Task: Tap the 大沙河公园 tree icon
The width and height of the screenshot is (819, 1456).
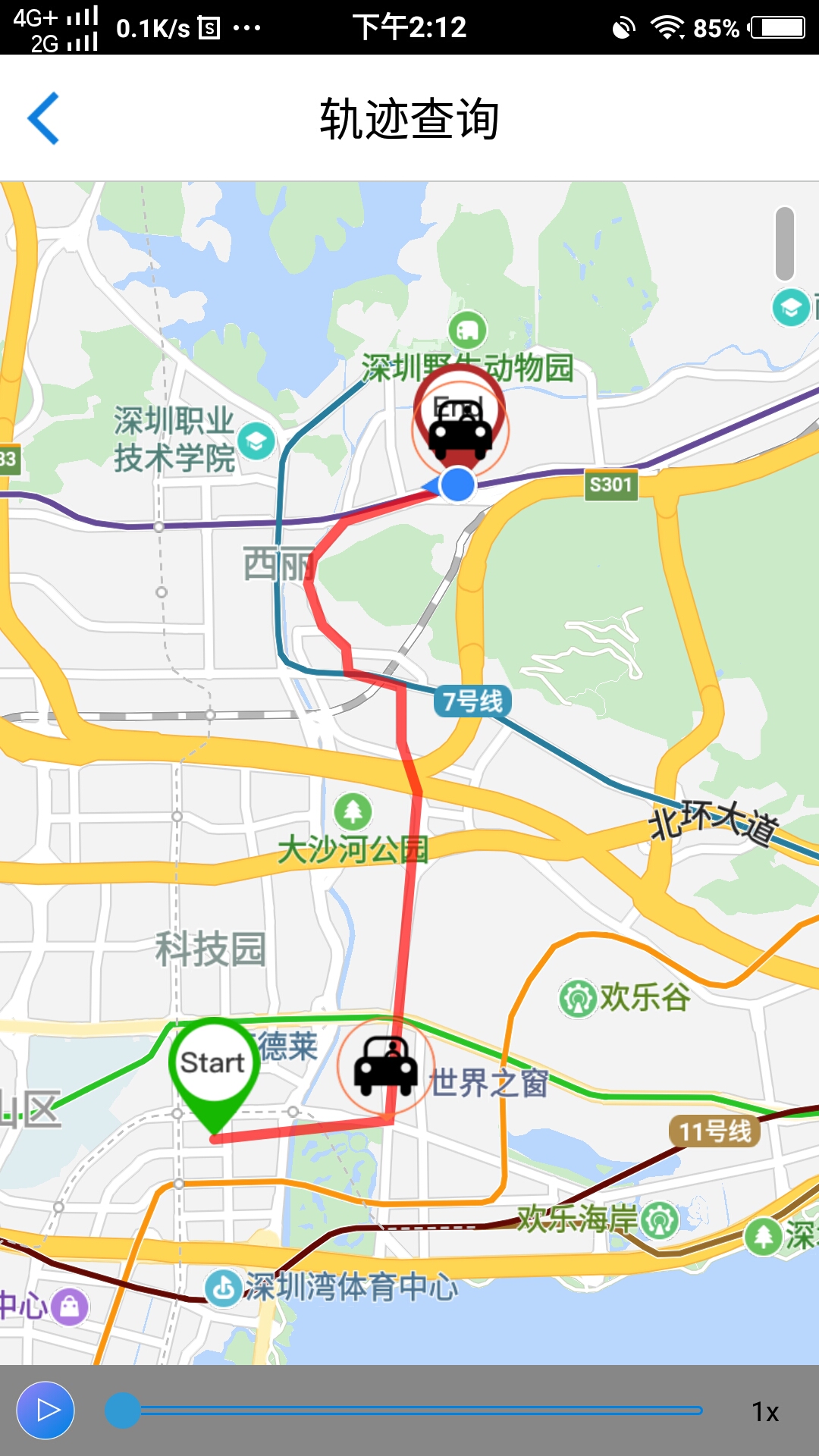Action: pos(355,813)
